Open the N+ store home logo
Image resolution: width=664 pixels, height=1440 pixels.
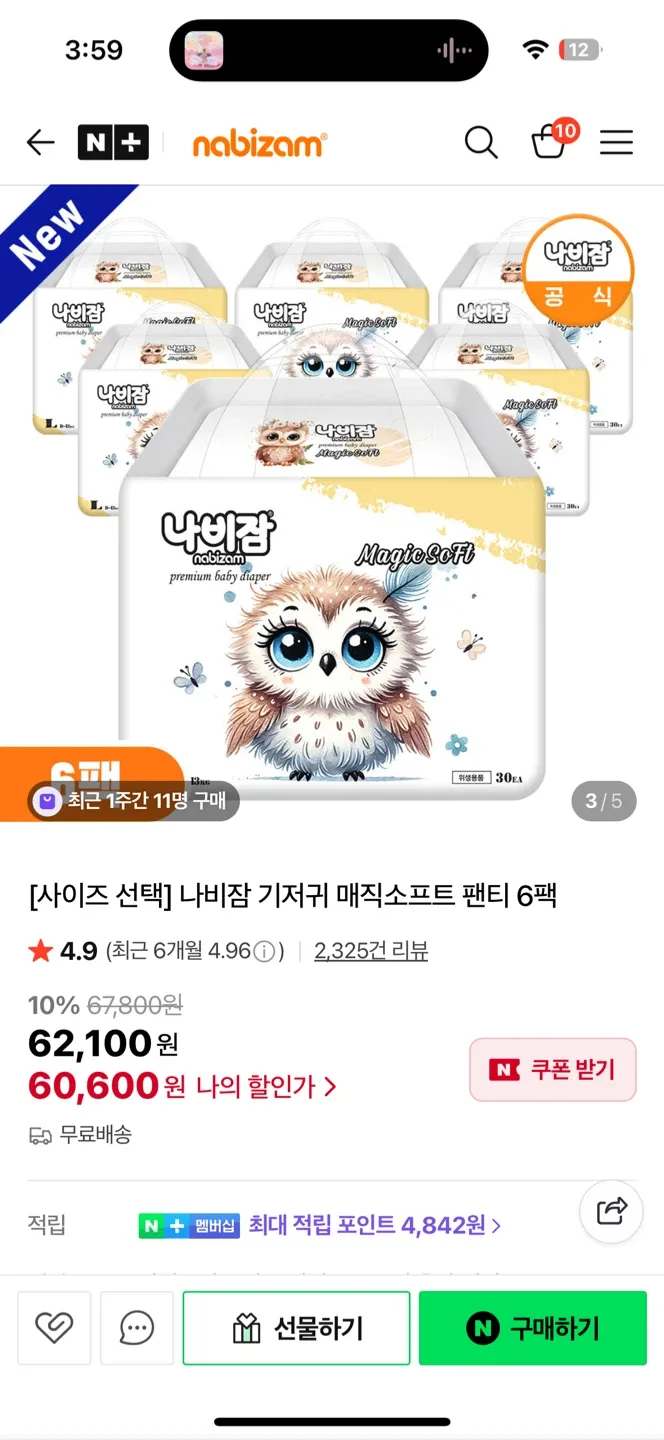[113, 143]
